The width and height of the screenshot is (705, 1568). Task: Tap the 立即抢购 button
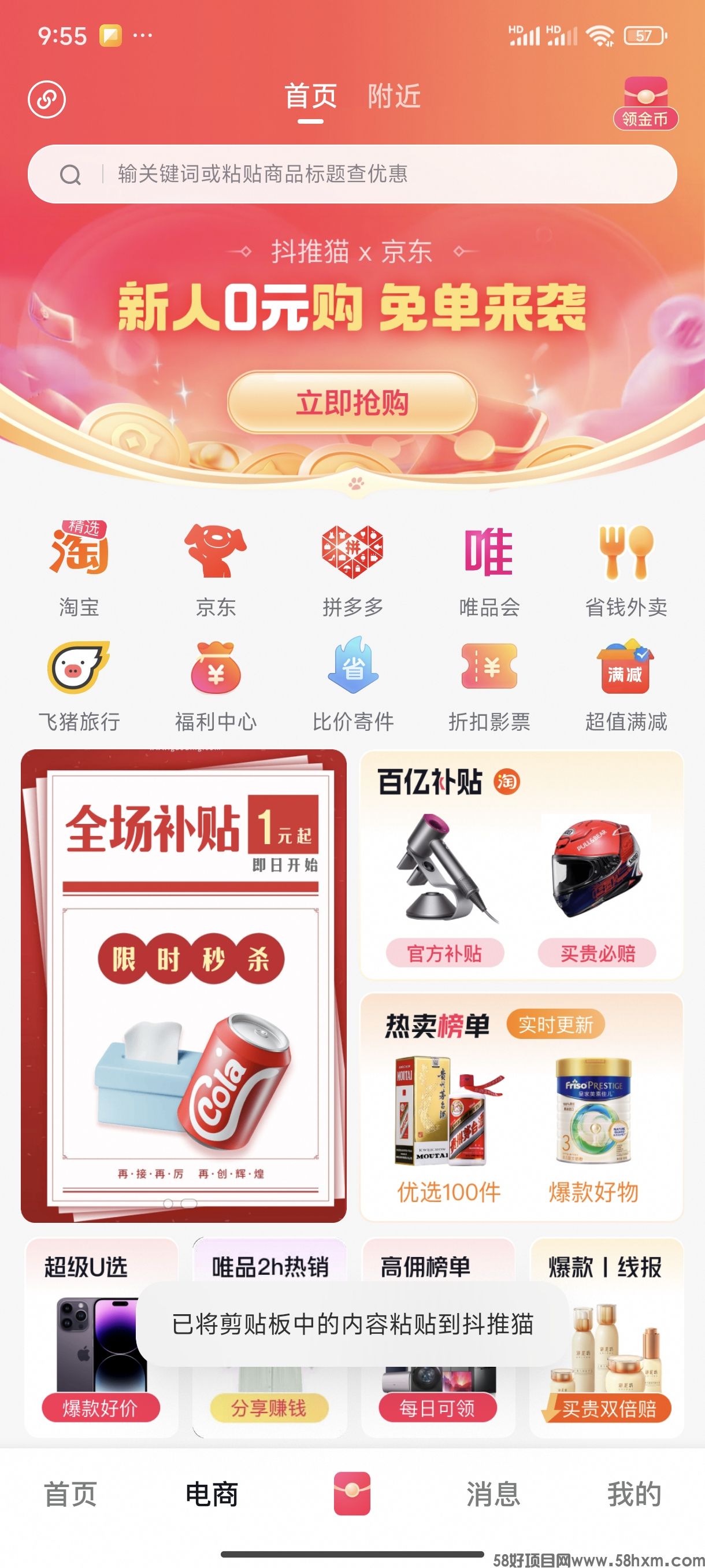click(x=351, y=402)
